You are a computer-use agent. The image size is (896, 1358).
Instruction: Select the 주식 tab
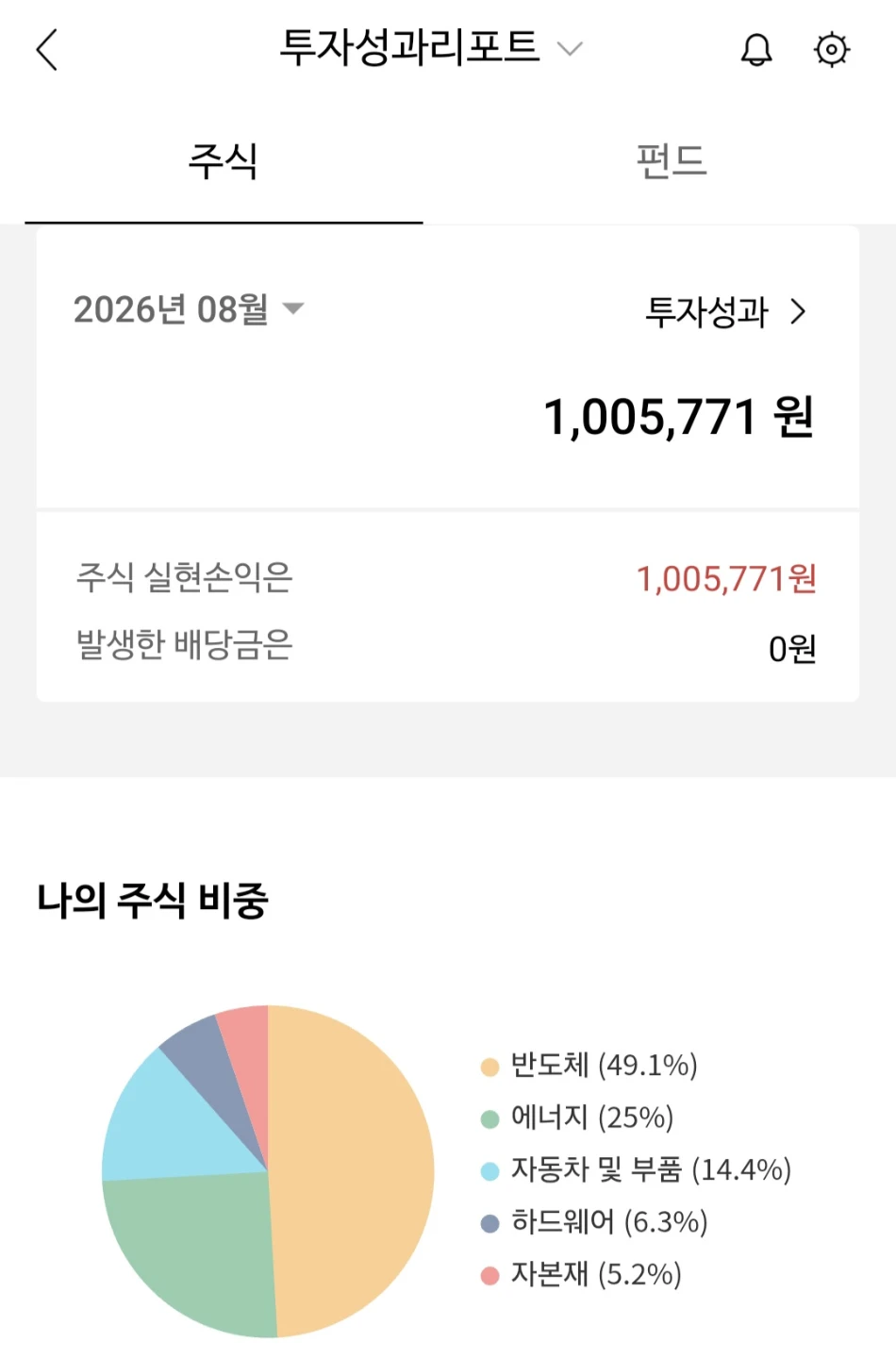click(224, 161)
